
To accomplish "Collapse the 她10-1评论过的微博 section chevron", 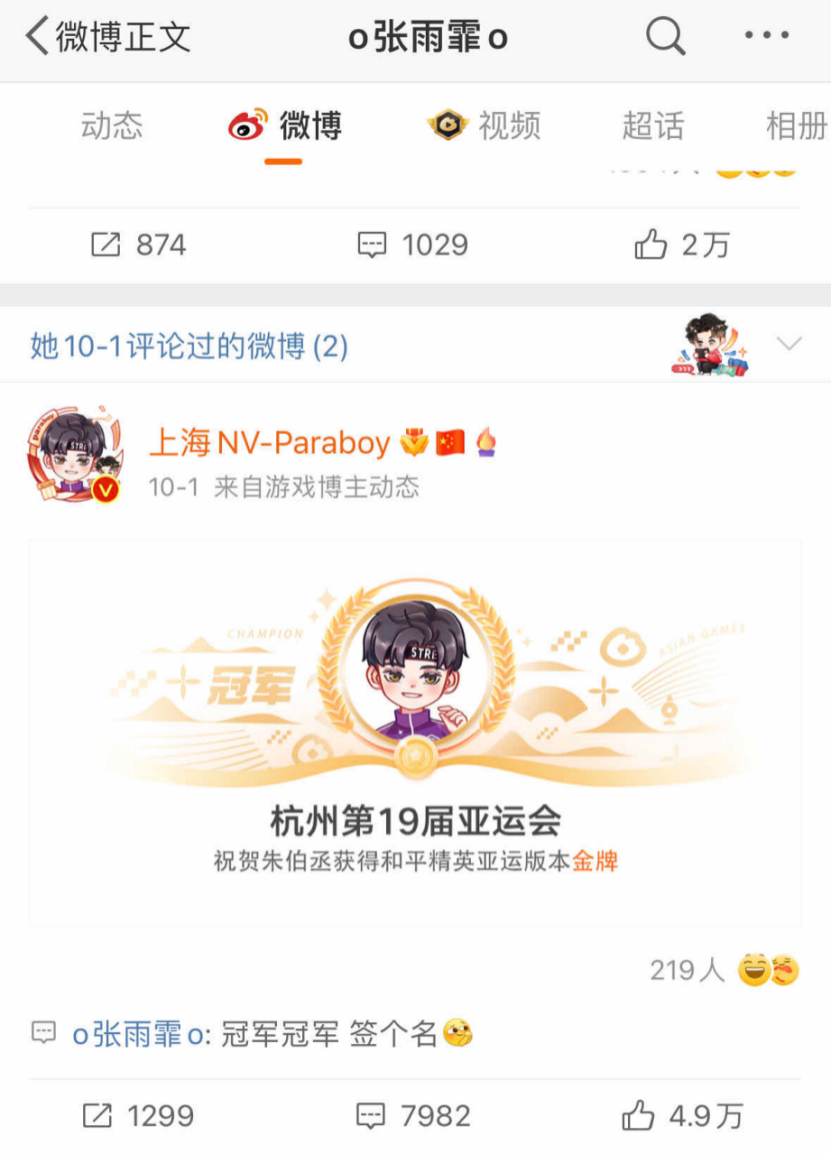I will pyautogui.click(x=789, y=345).
